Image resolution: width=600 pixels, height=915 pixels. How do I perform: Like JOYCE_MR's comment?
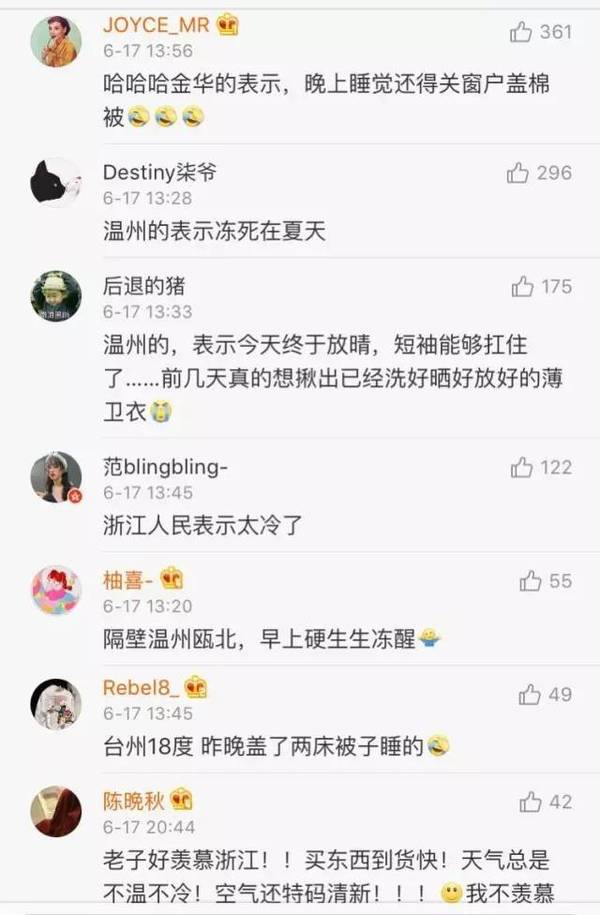click(521, 33)
